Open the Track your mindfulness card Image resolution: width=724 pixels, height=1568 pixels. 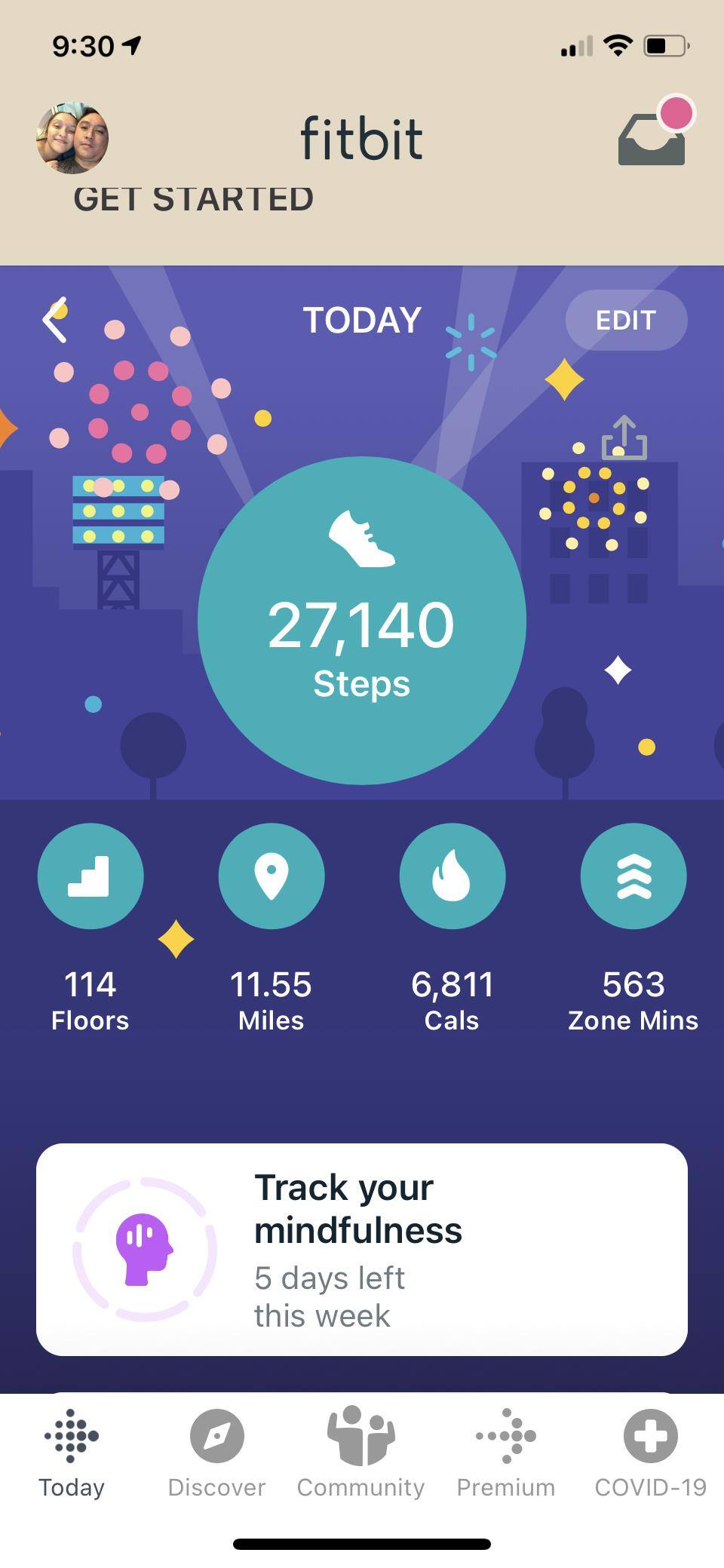tap(362, 1250)
